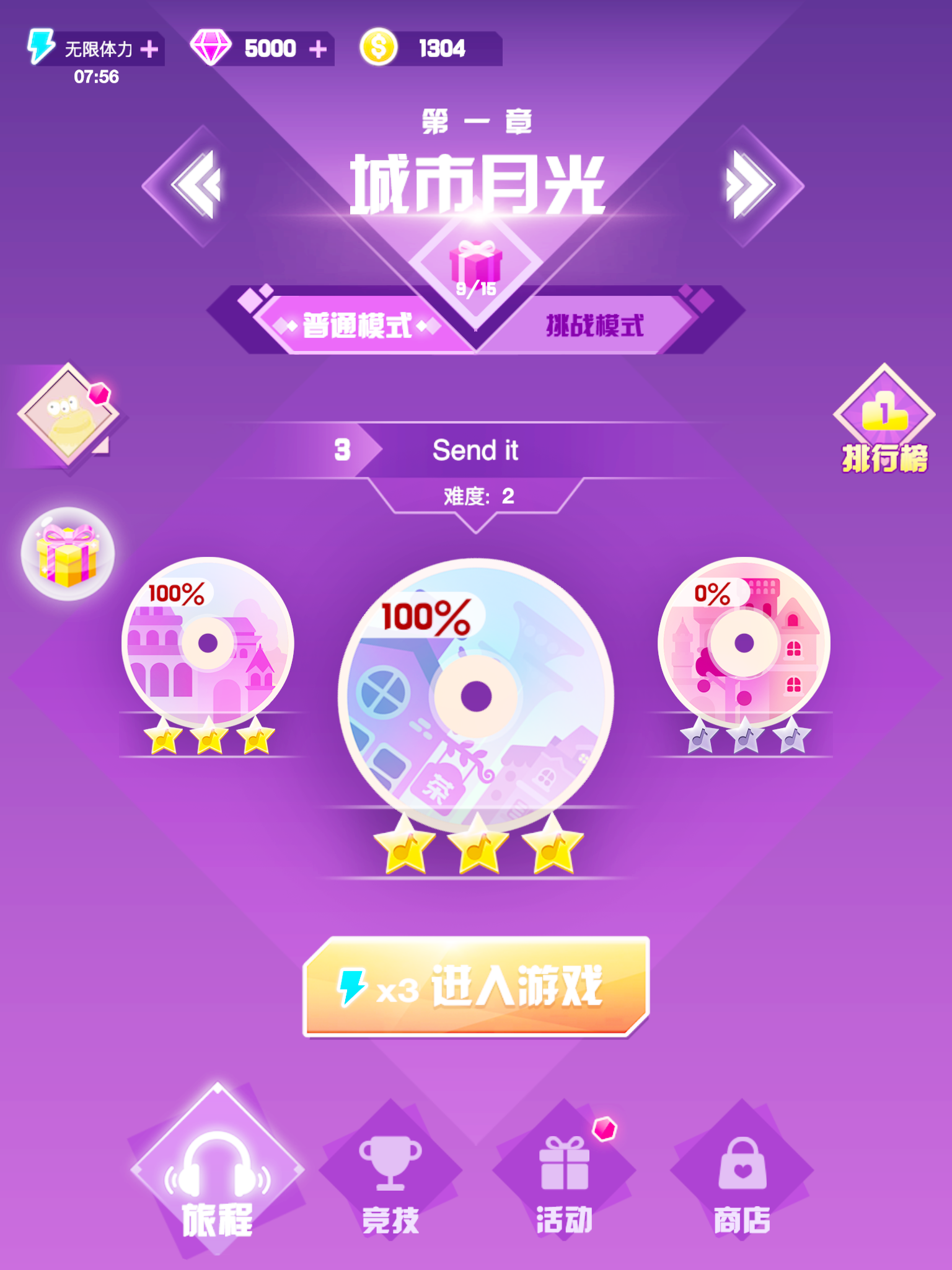Start the song with 进入游戏
This screenshot has height=1270, width=952.
click(x=476, y=986)
